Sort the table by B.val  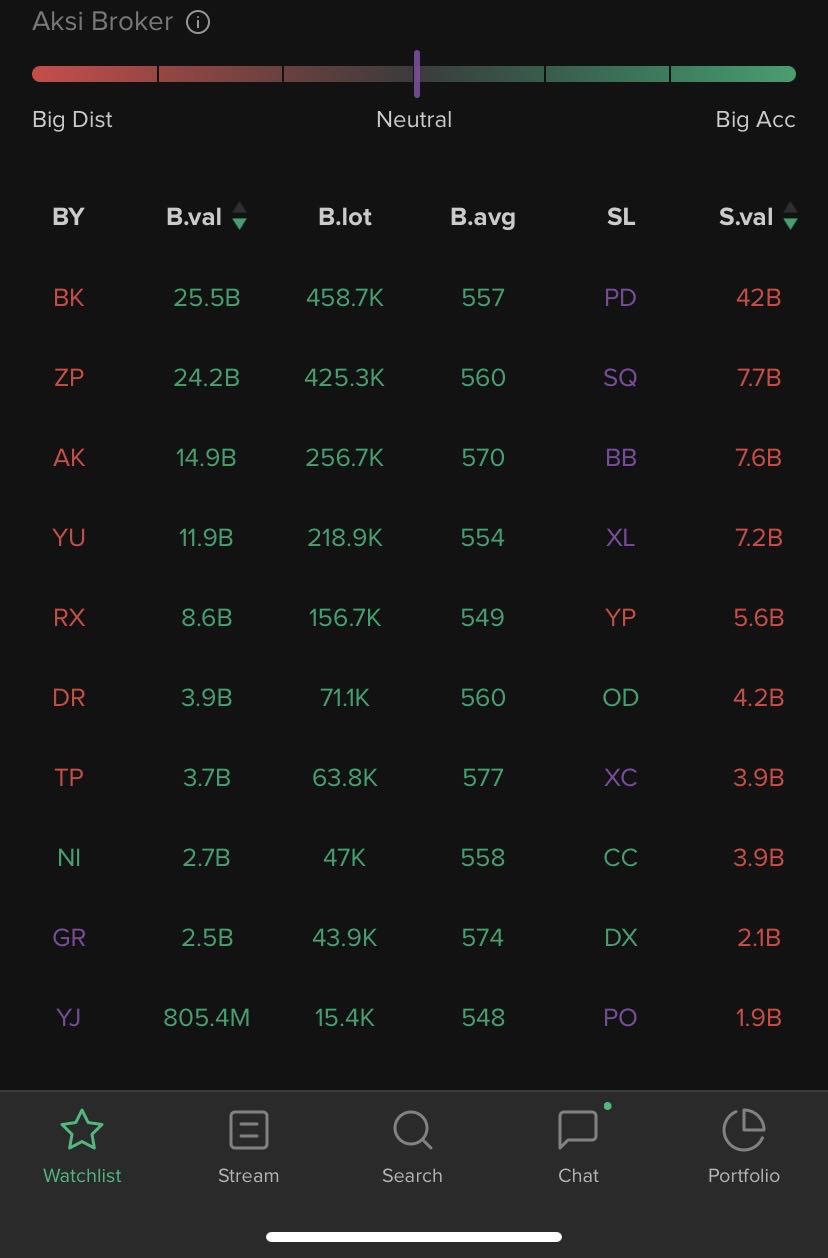point(238,217)
